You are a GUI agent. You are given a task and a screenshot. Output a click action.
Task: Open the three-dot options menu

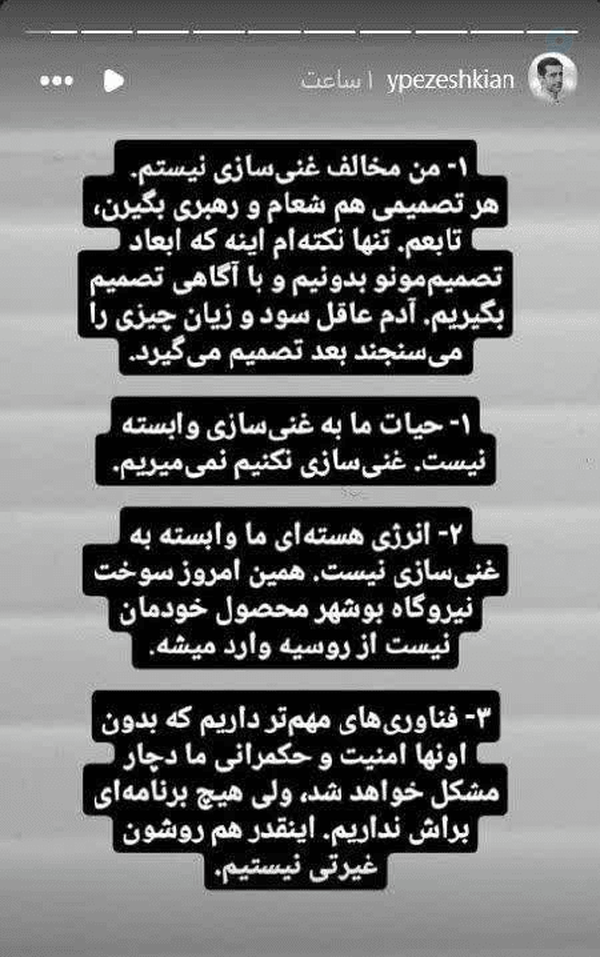point(57,81)
